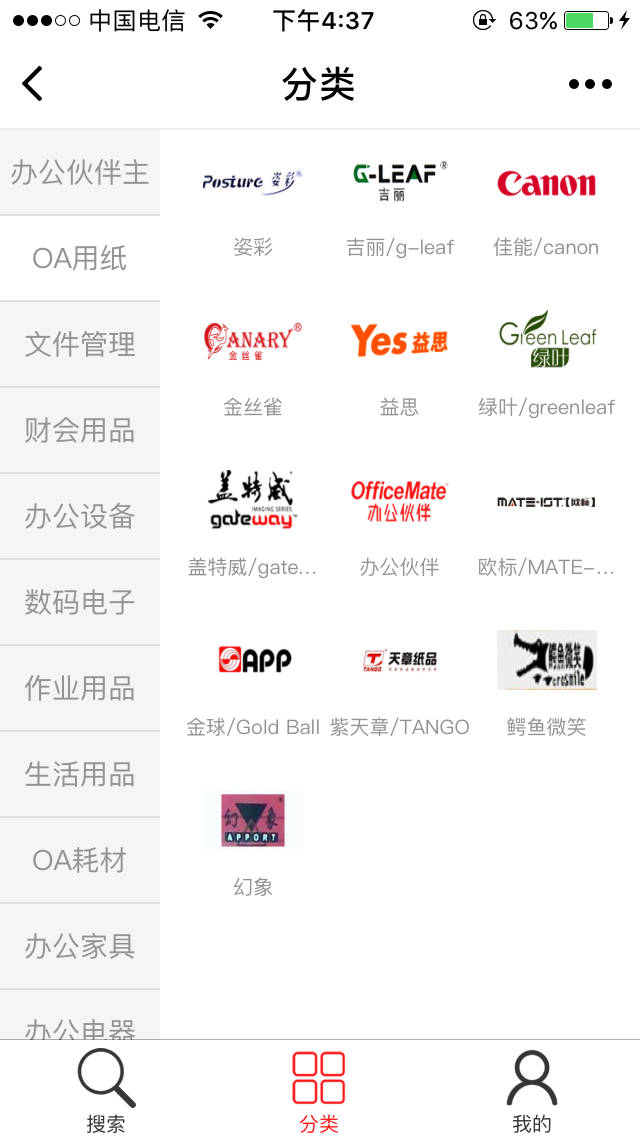Go back using the arrow icon

(x=33, y=83)
